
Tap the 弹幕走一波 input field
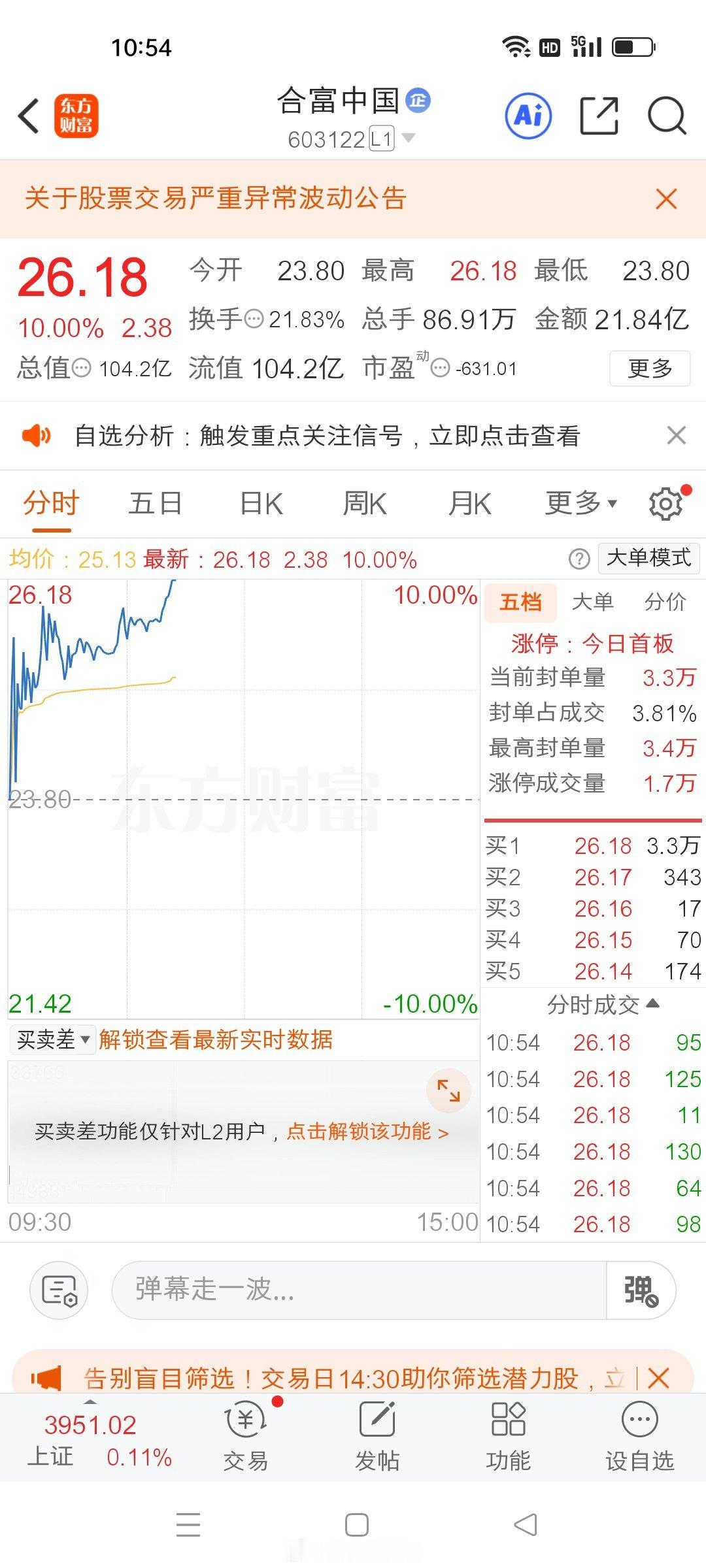(x=360, y=1290)
